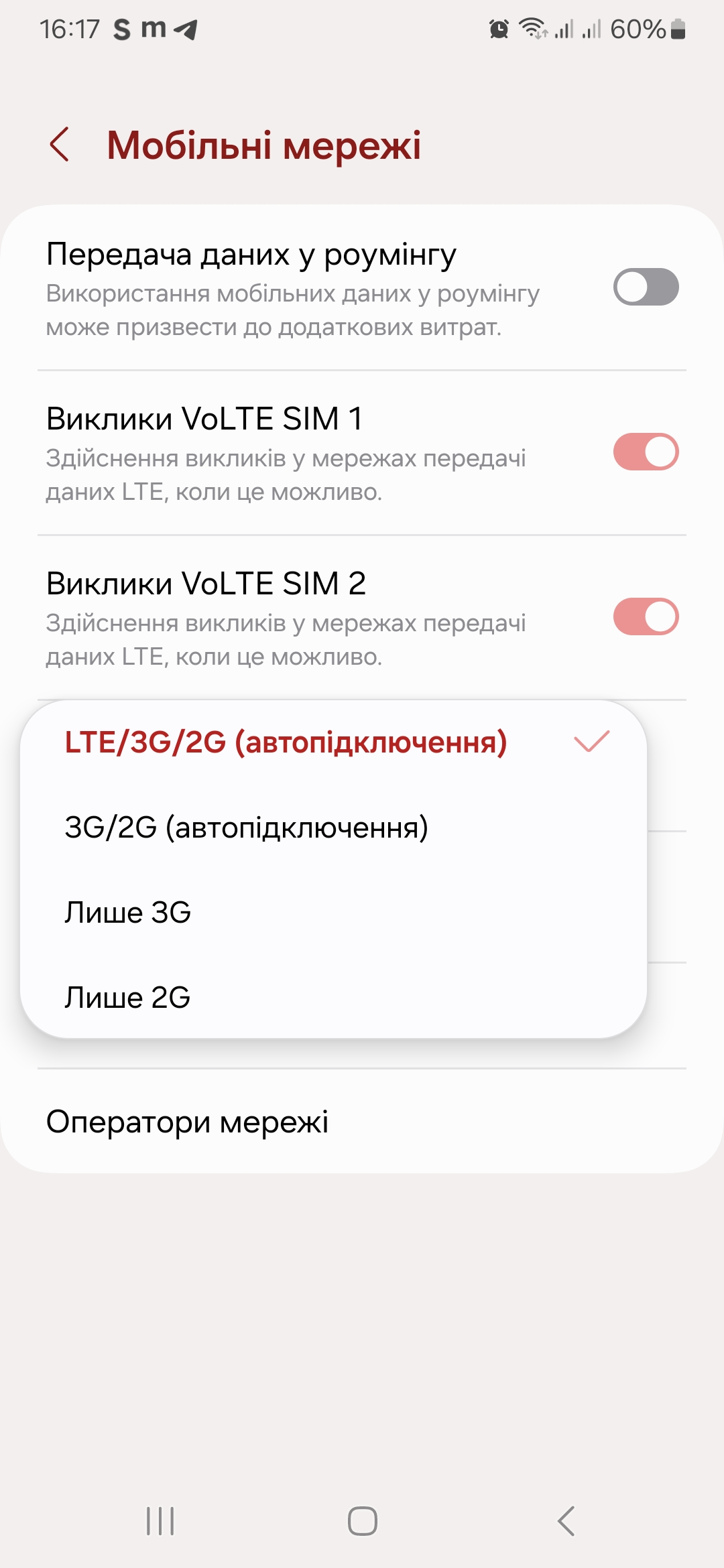
Task: Turn off Виклики VoLTE SIM 1
Action: pyautogui.click(x=646, y=452)
